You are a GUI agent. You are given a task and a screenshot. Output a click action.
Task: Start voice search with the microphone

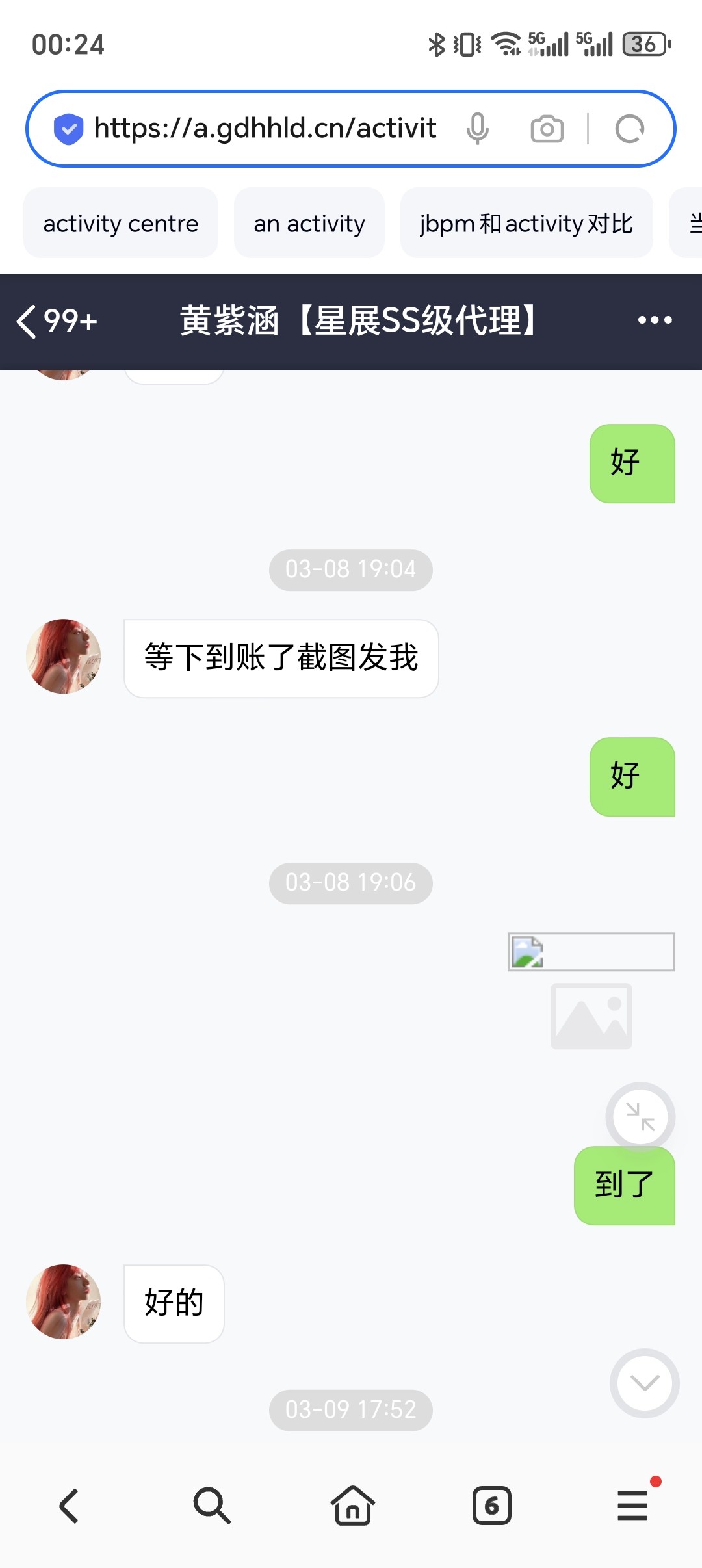(477, 129)
